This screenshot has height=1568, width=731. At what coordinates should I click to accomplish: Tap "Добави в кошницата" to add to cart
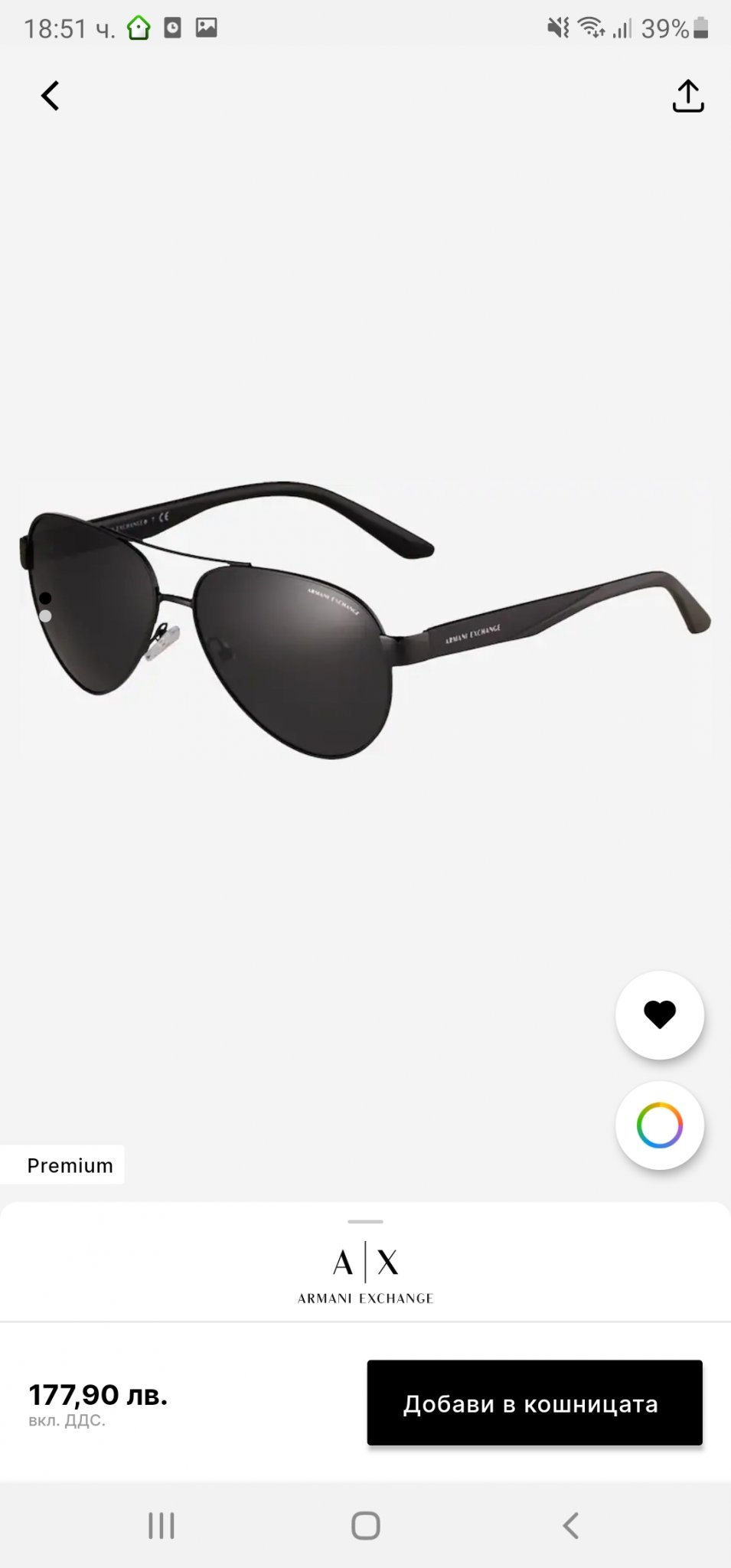[534, 1403]
